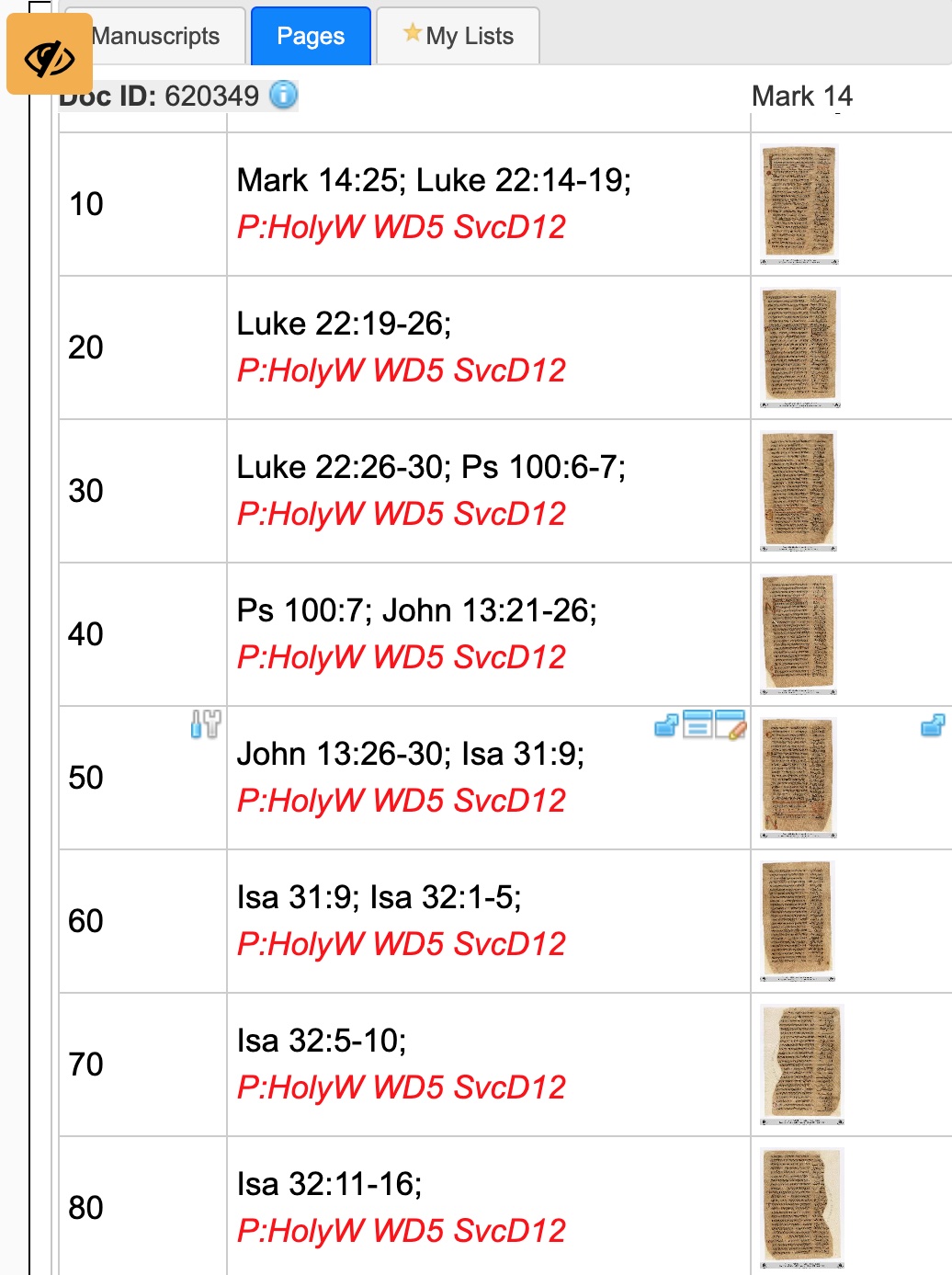Tap the popout icon beside John 13:26-30 text
Screen dimensions: 952x1275
pos(666,725)
